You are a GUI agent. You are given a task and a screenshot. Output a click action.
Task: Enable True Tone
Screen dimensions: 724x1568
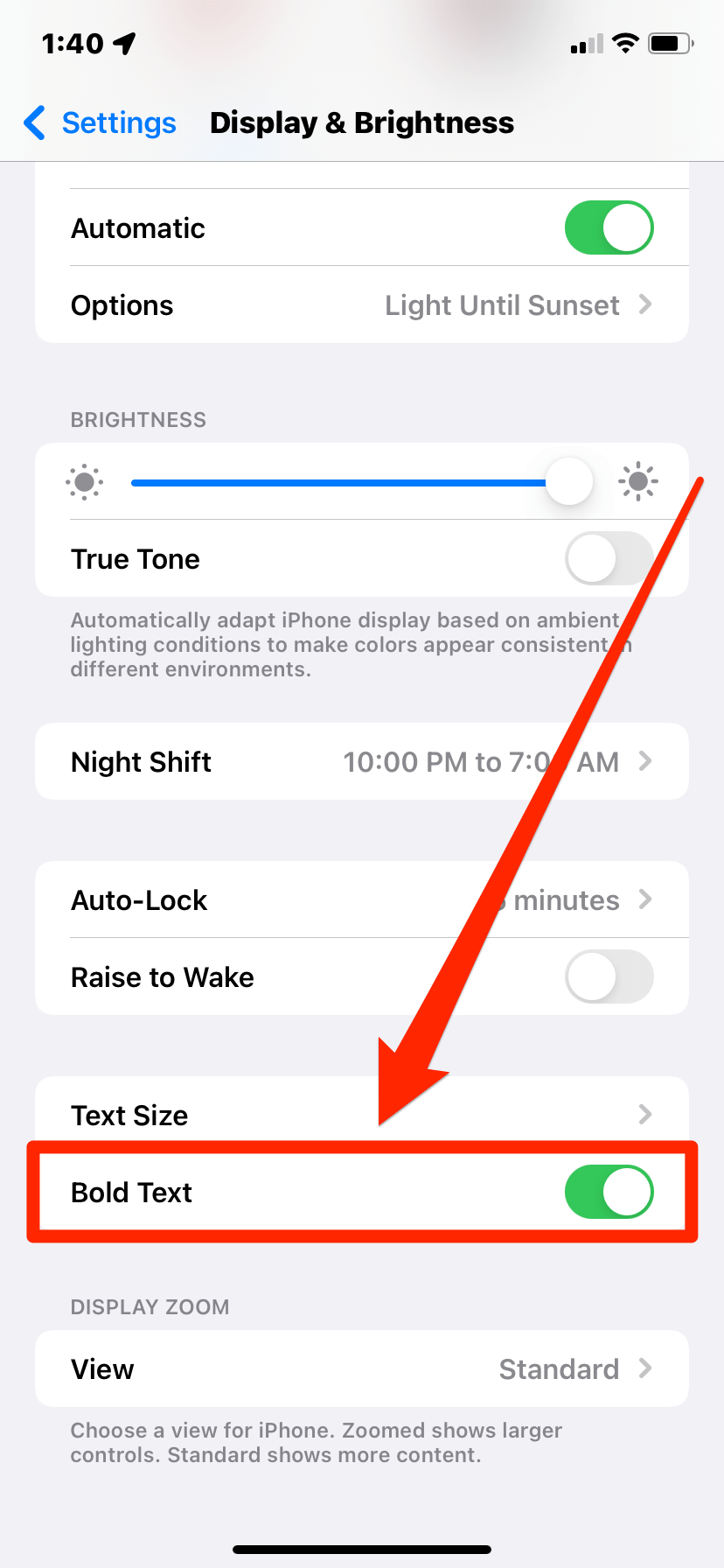click(x=609, y=558)
